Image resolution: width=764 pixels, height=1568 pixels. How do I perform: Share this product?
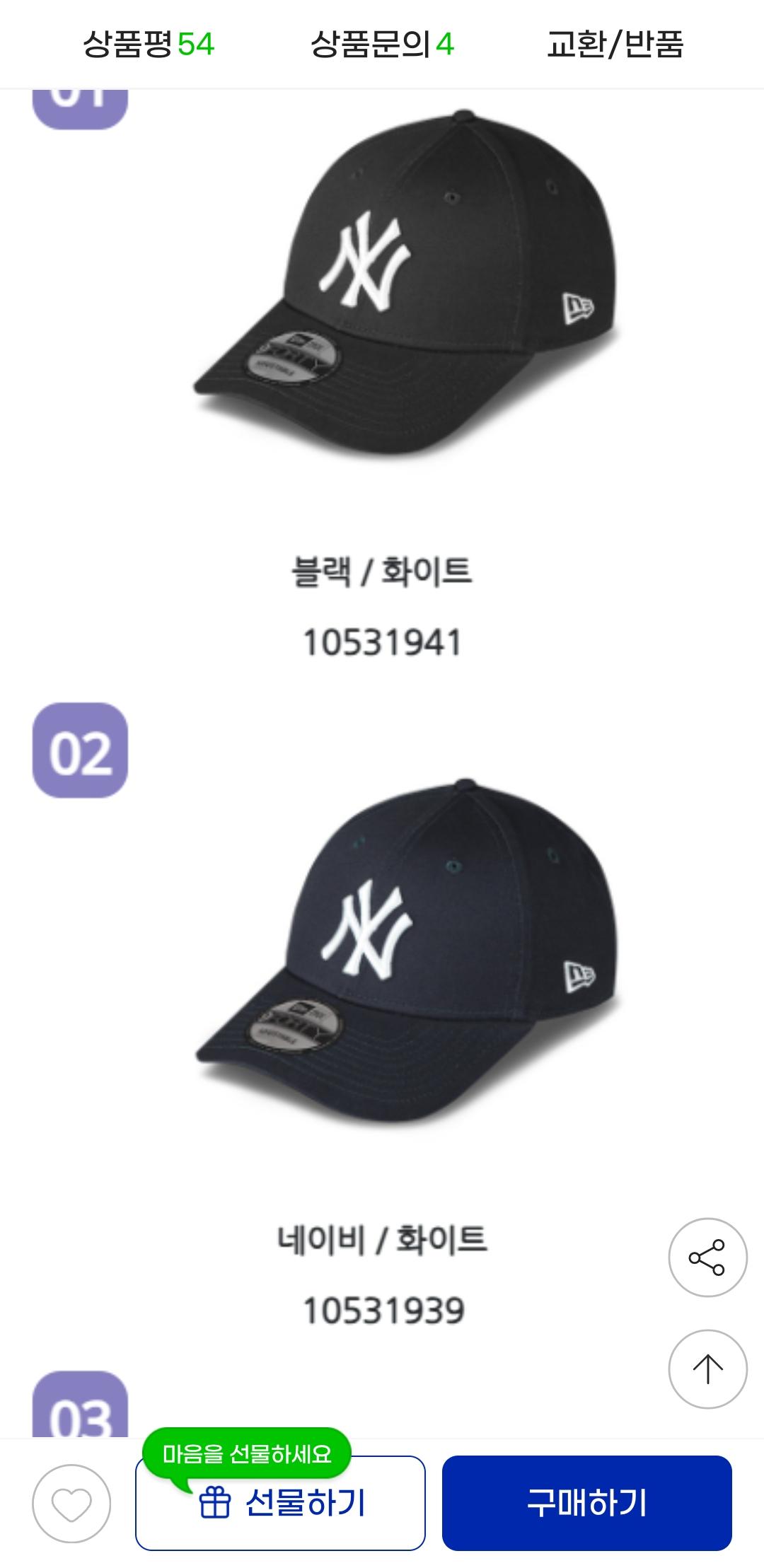point(707,1257)
